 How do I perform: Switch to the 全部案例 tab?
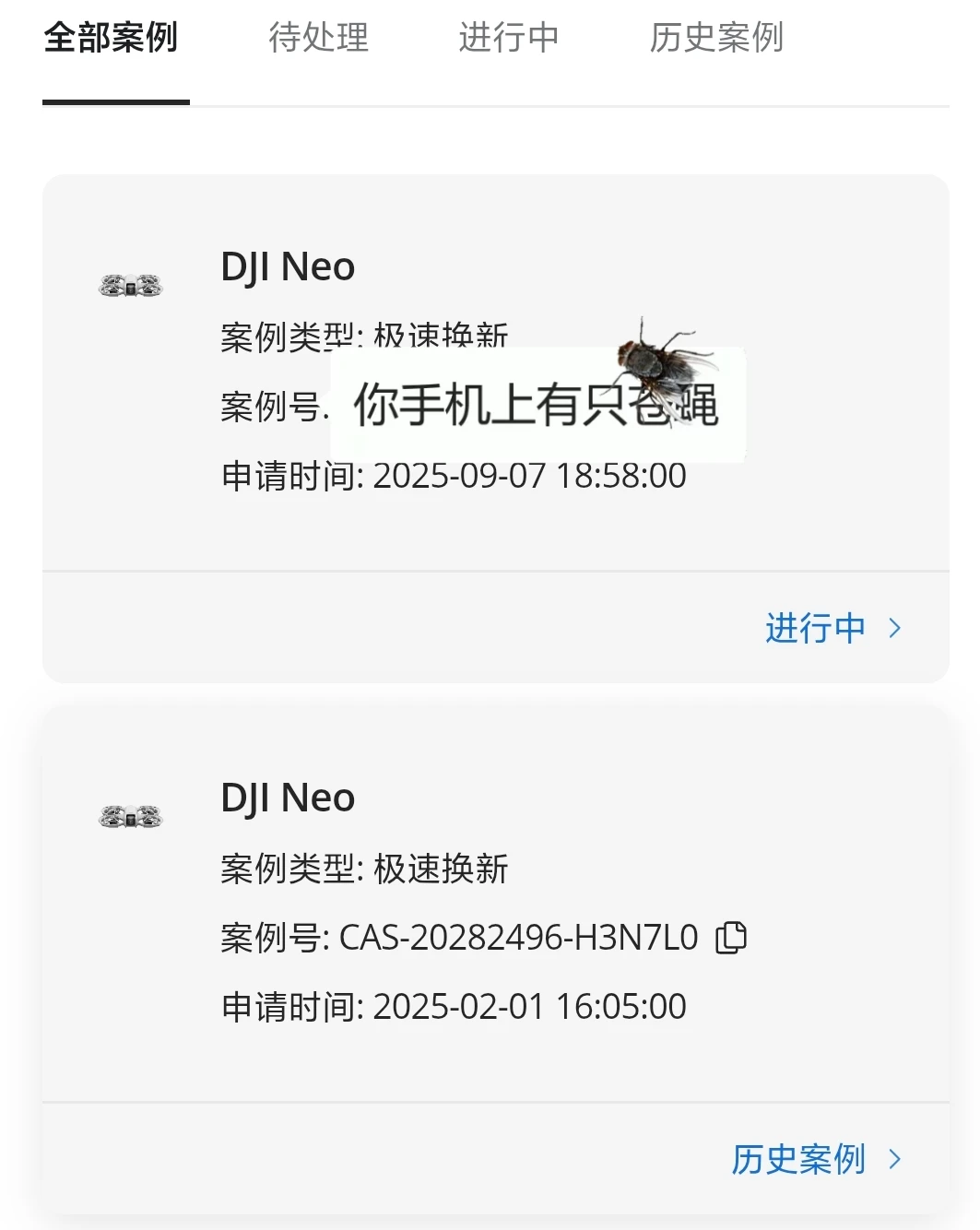pos(111,39)
